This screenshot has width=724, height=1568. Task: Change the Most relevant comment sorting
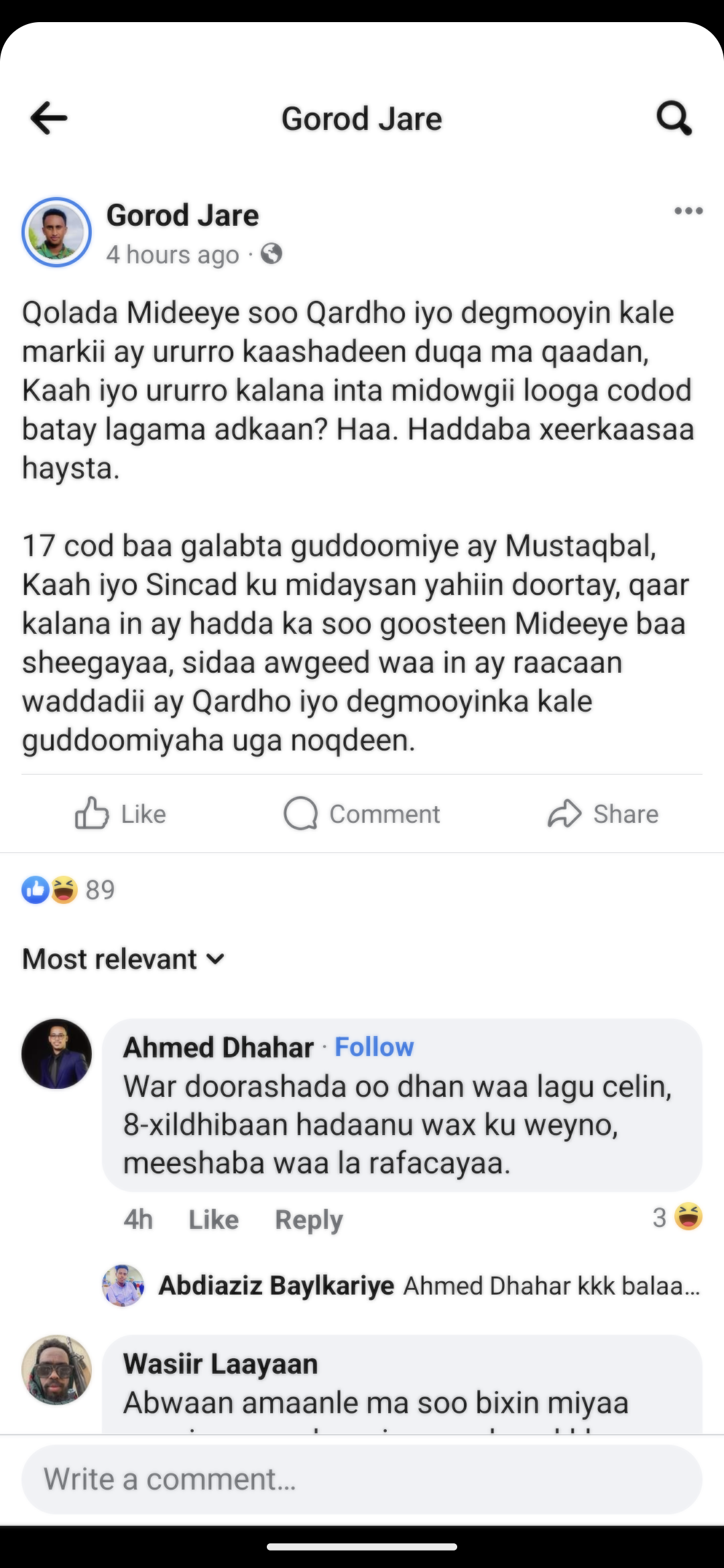(123, 959)
